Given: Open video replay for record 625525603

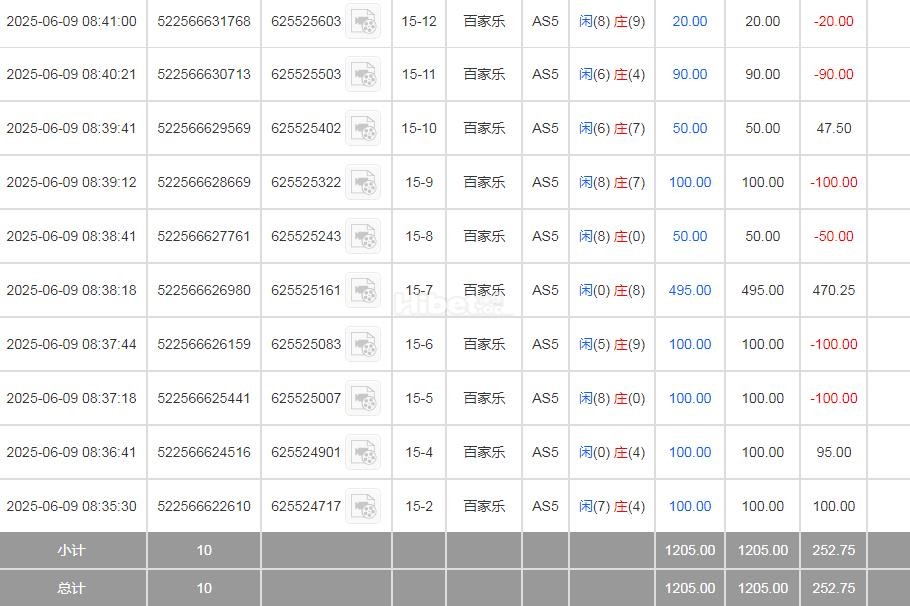Looking at the screenshot, I should tap(363, 21).
